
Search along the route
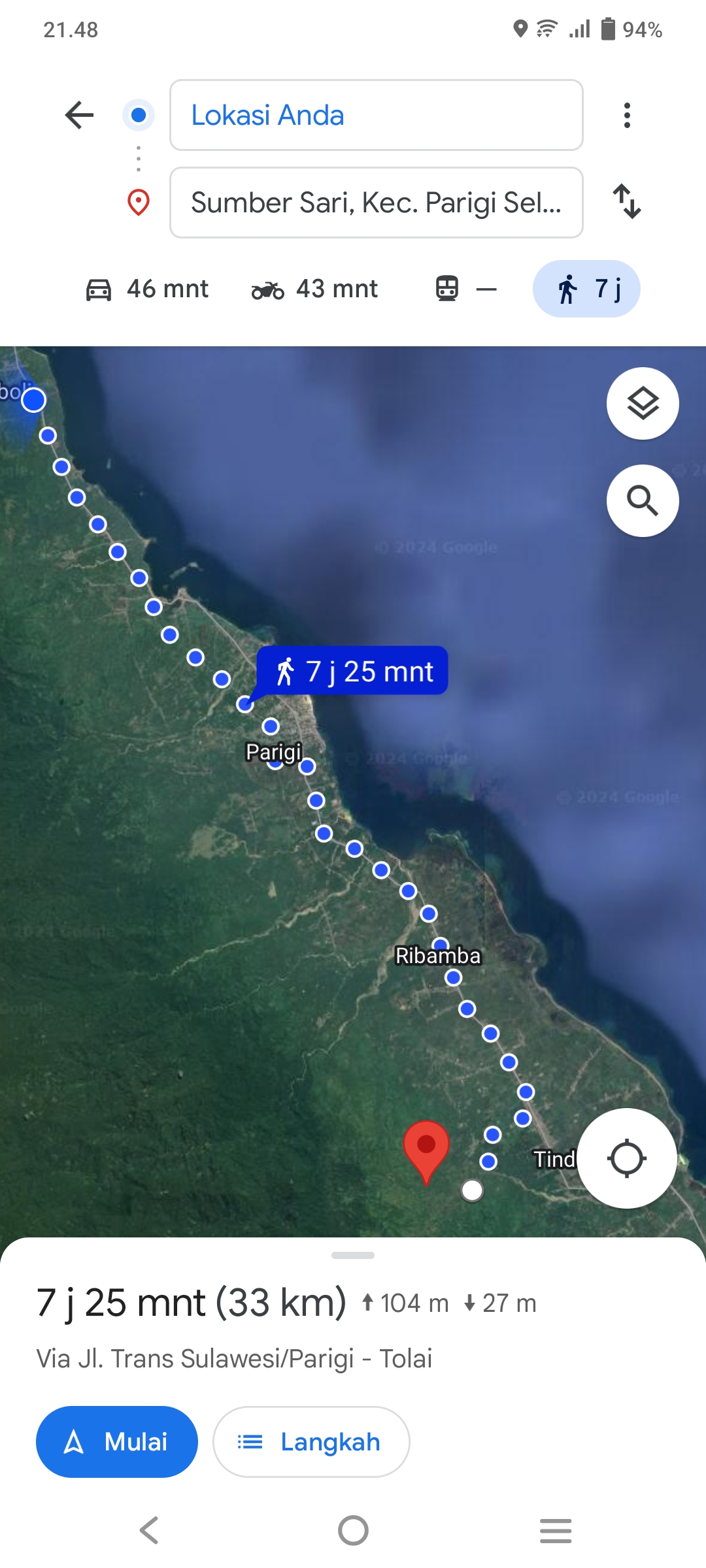(x=643, y=501)
